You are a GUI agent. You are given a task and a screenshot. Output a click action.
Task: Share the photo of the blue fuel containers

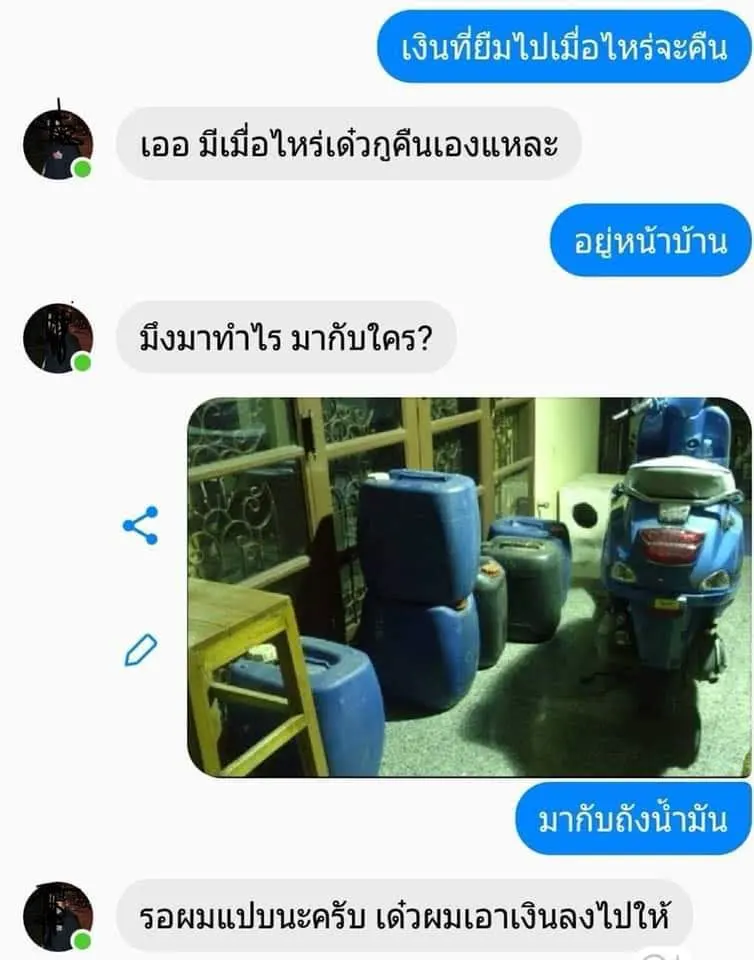pyautogui.click(x=140, y=525)
